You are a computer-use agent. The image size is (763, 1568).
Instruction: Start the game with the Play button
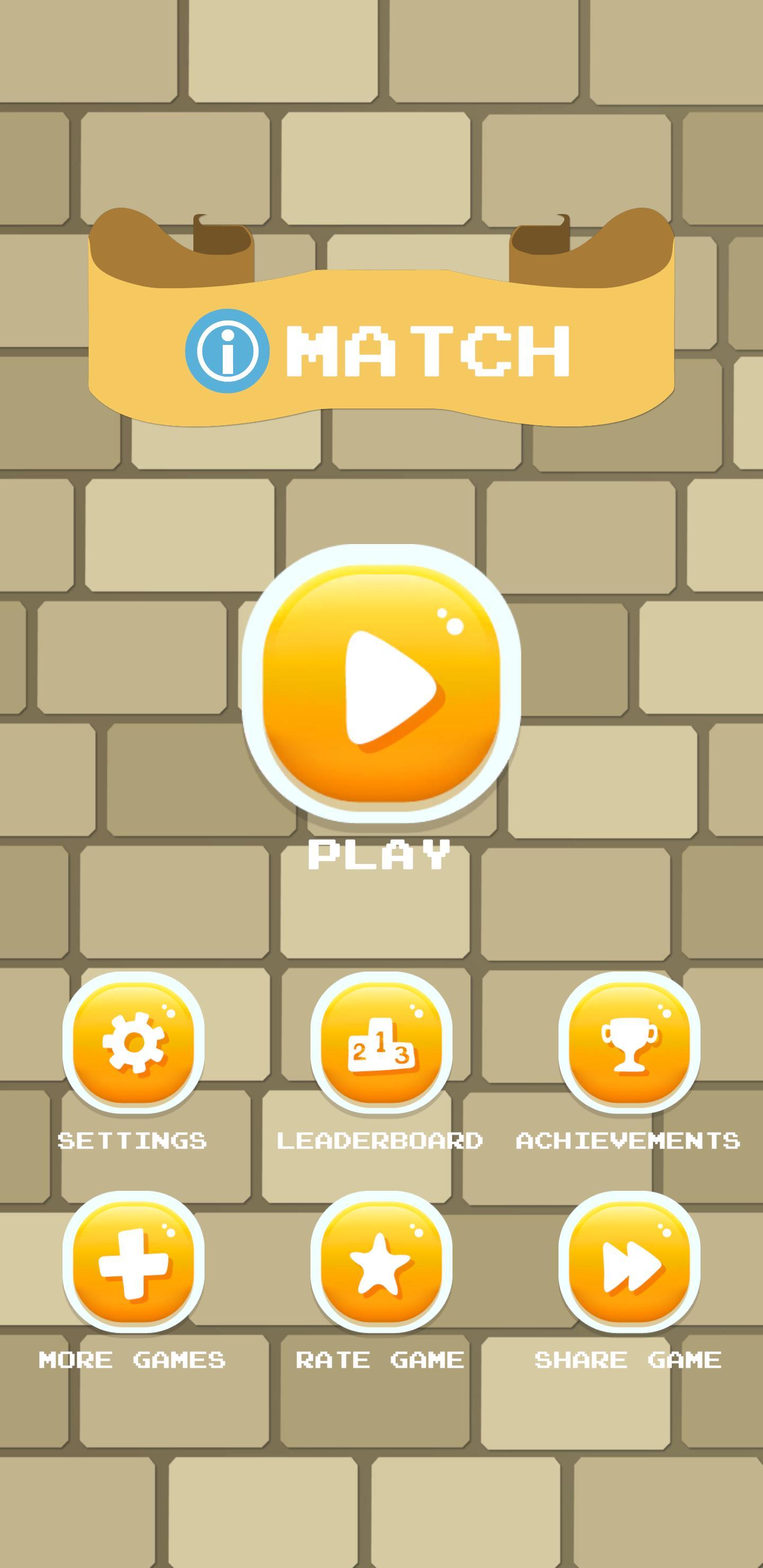pos(381,683)
